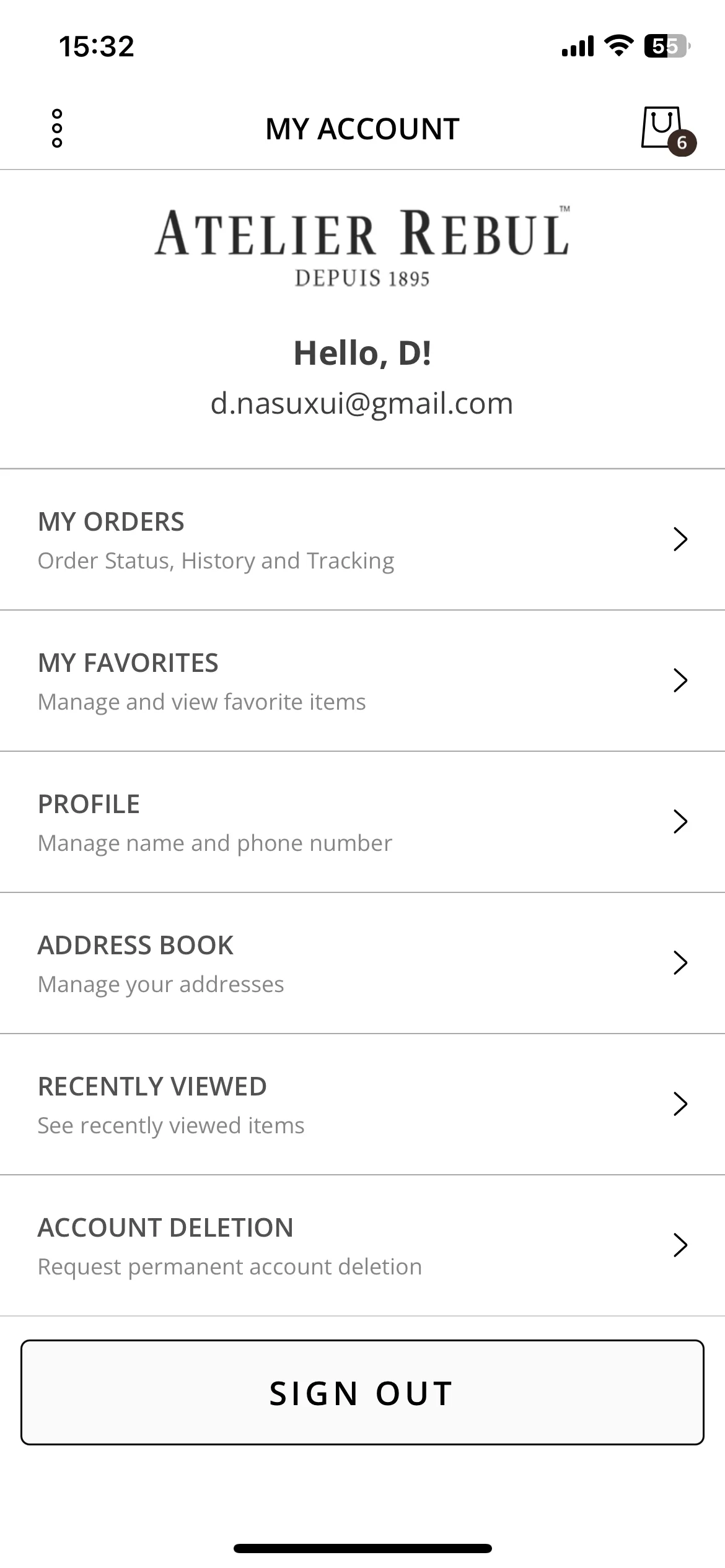Open the Address Book
Screen dimensions: 725x1568
362,964
